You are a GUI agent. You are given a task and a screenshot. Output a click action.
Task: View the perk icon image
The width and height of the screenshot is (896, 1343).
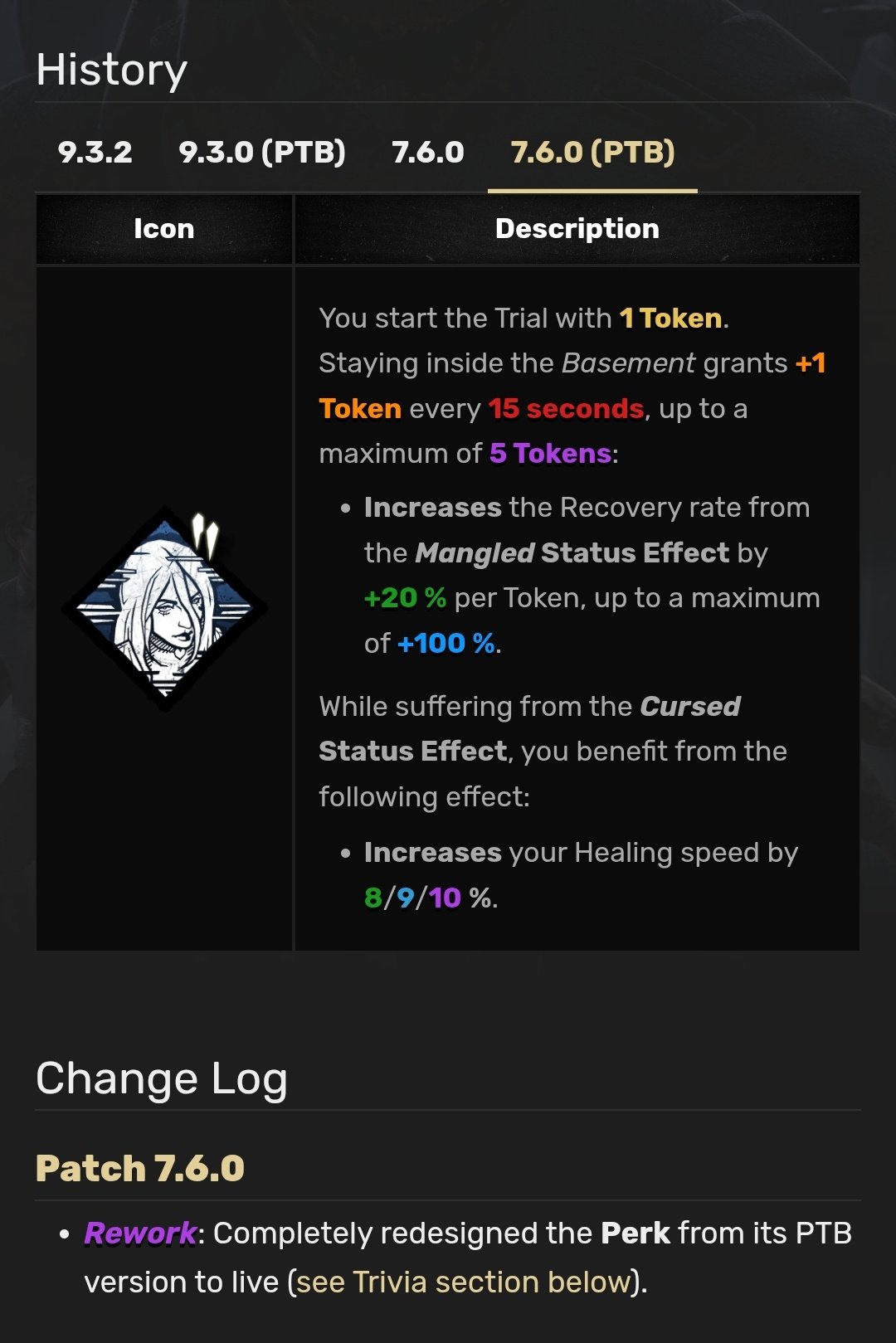165,609
